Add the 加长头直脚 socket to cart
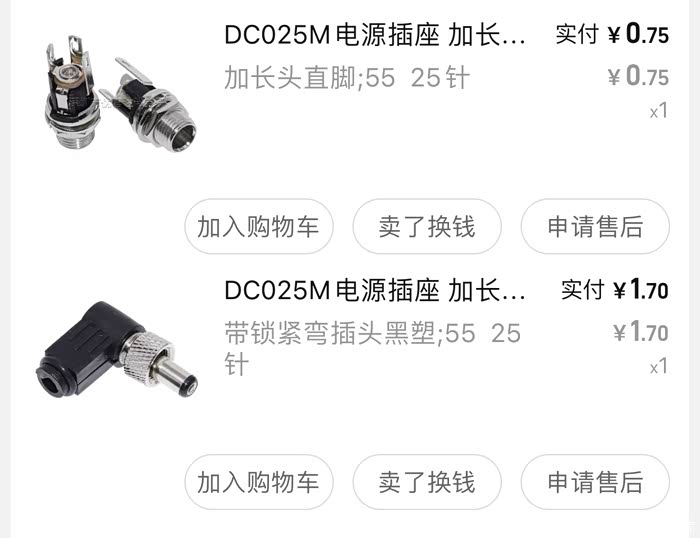The image size is (700, 538). [x=258, y=226]
